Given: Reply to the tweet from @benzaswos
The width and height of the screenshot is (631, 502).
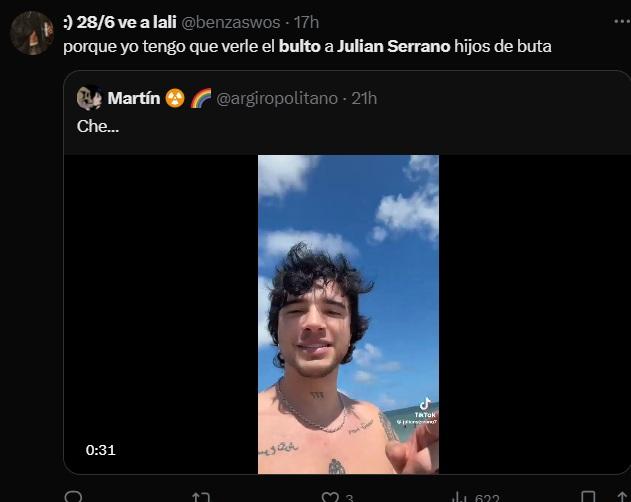Looking at the screenshot, I should (73, 496).
